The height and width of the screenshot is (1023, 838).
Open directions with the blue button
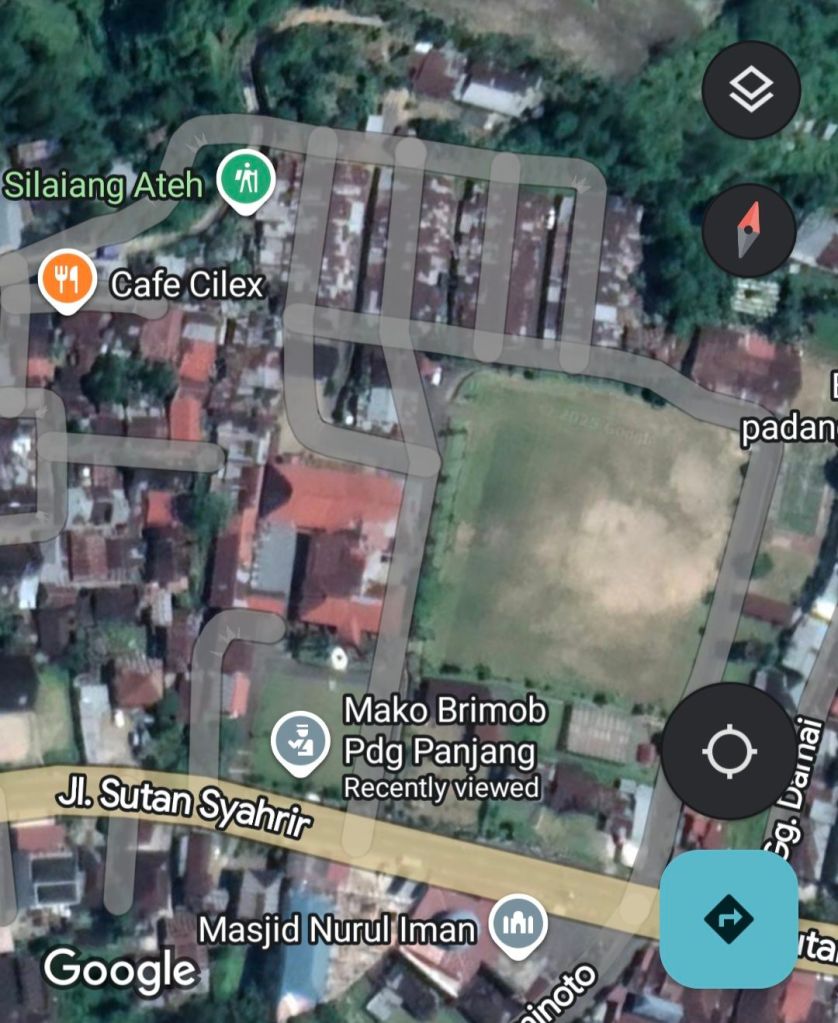(728, 918)
